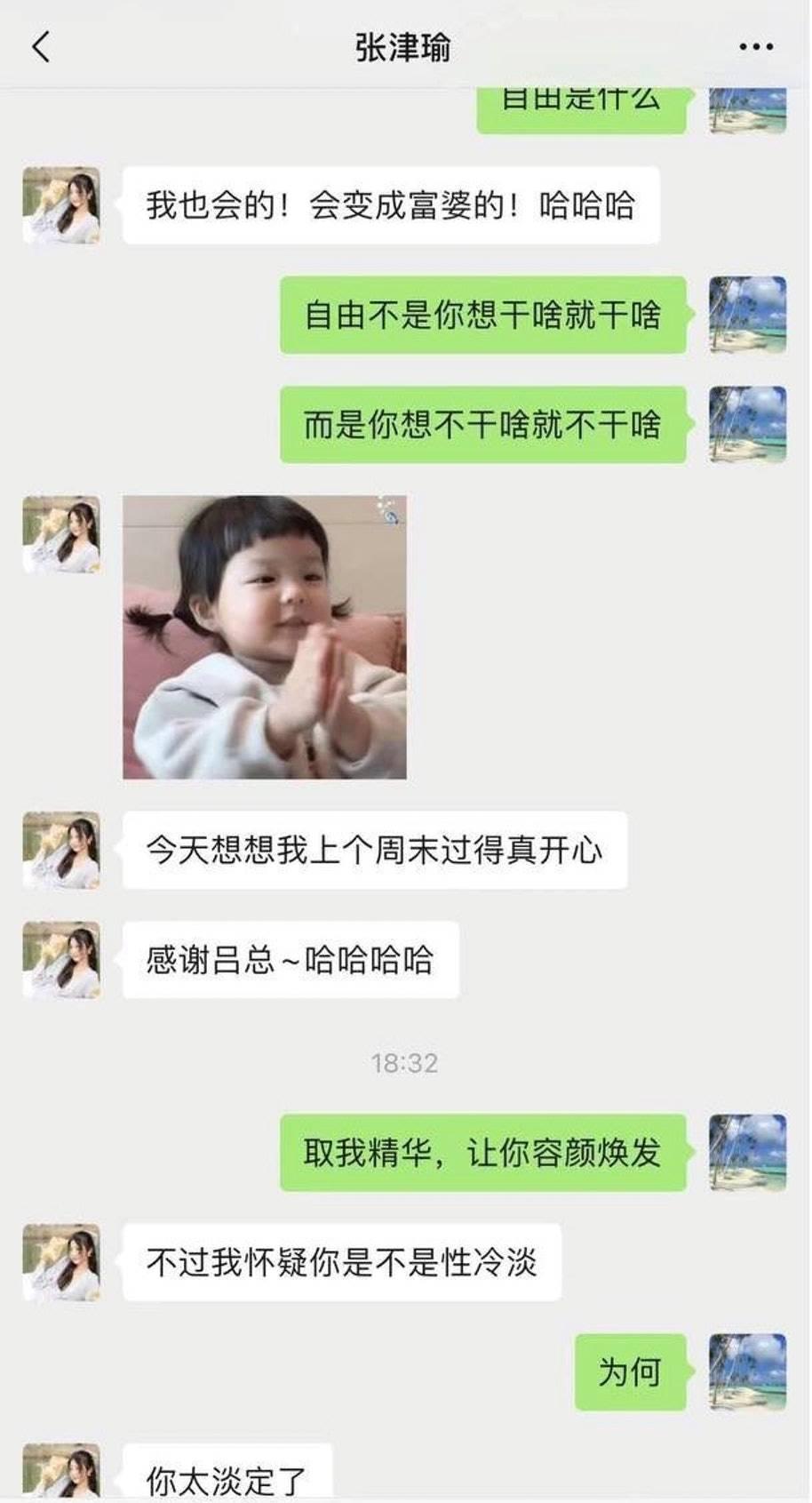Go back from the 张津瑜 chat
The height and width of the screenshot is (1503, 812).
pyautogui.click(x=41, y=47)
